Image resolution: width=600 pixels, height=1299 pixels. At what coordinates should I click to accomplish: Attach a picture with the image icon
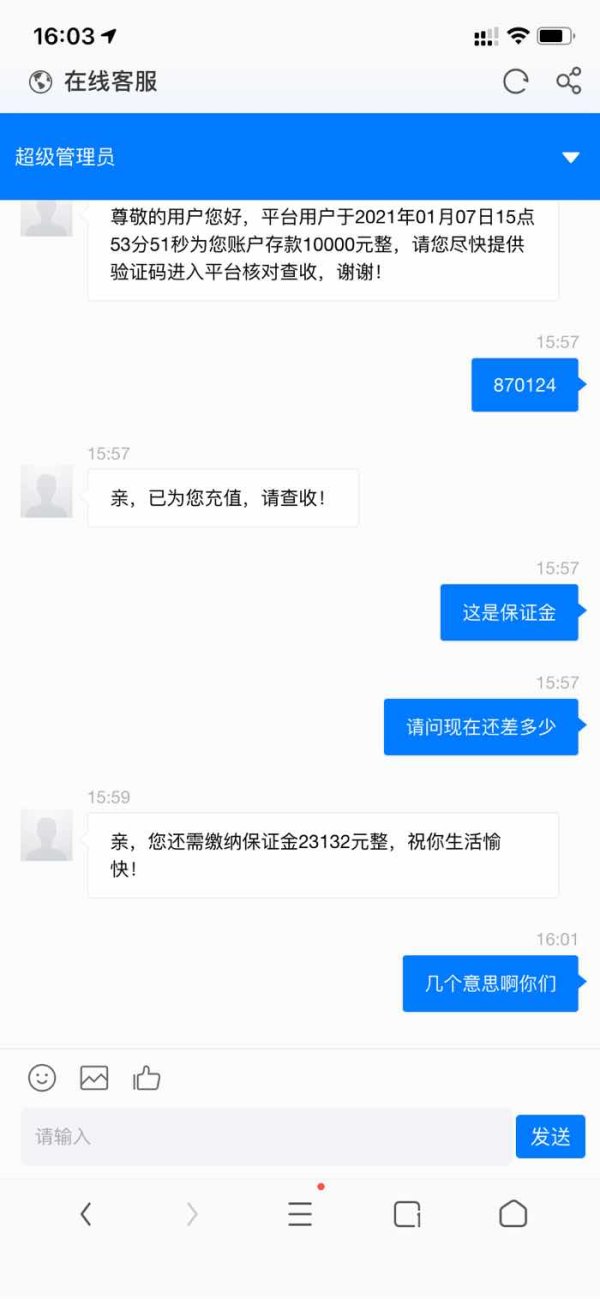94,1077
